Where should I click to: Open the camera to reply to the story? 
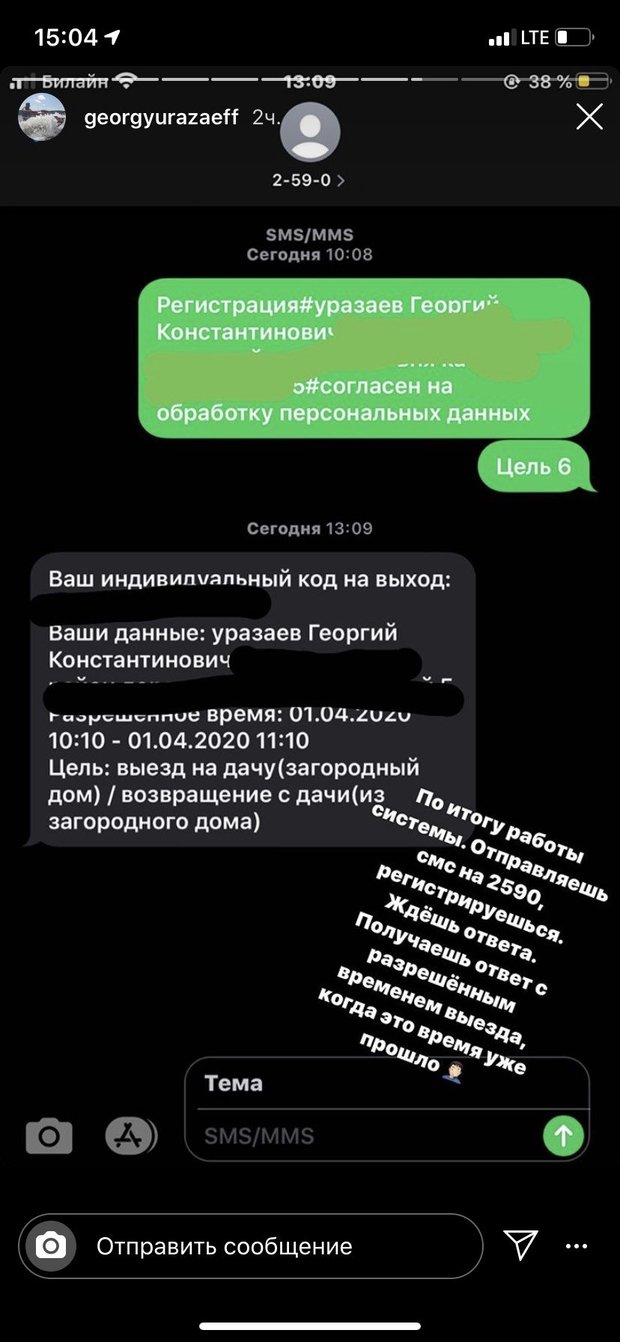point(50,1246)
